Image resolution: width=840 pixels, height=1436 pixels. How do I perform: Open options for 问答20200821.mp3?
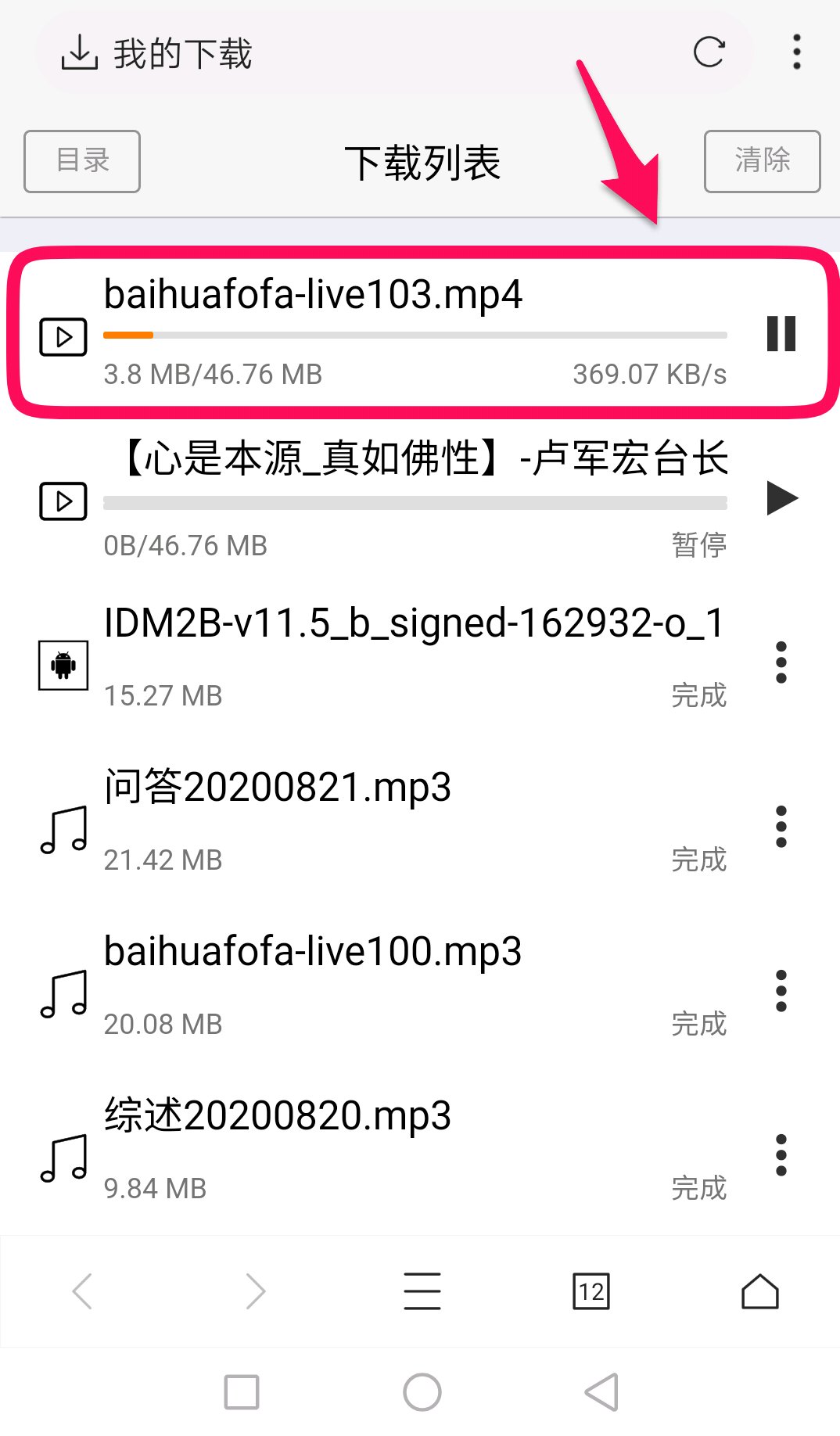point(781,827)
